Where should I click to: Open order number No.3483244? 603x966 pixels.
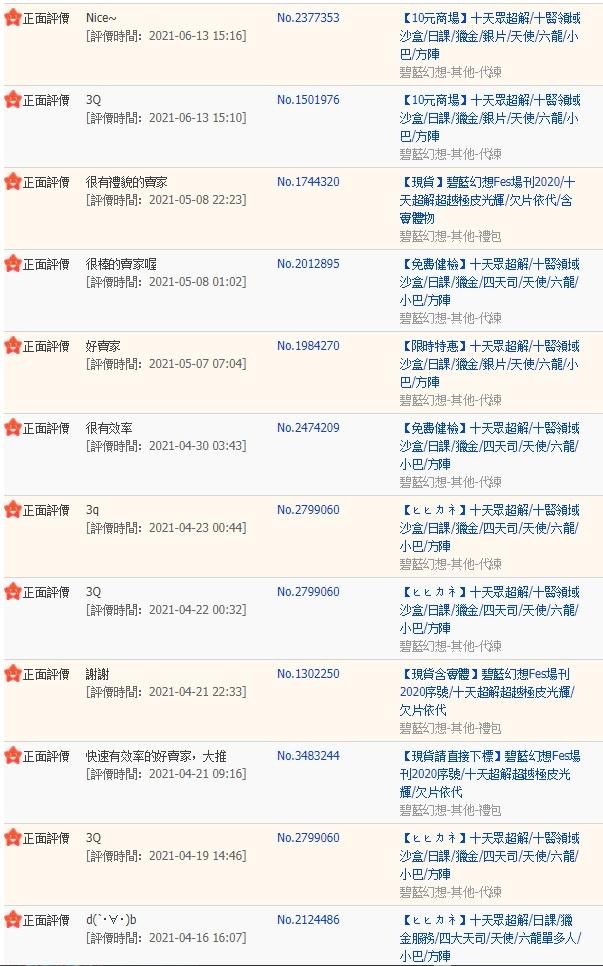(x=308, y=755)
